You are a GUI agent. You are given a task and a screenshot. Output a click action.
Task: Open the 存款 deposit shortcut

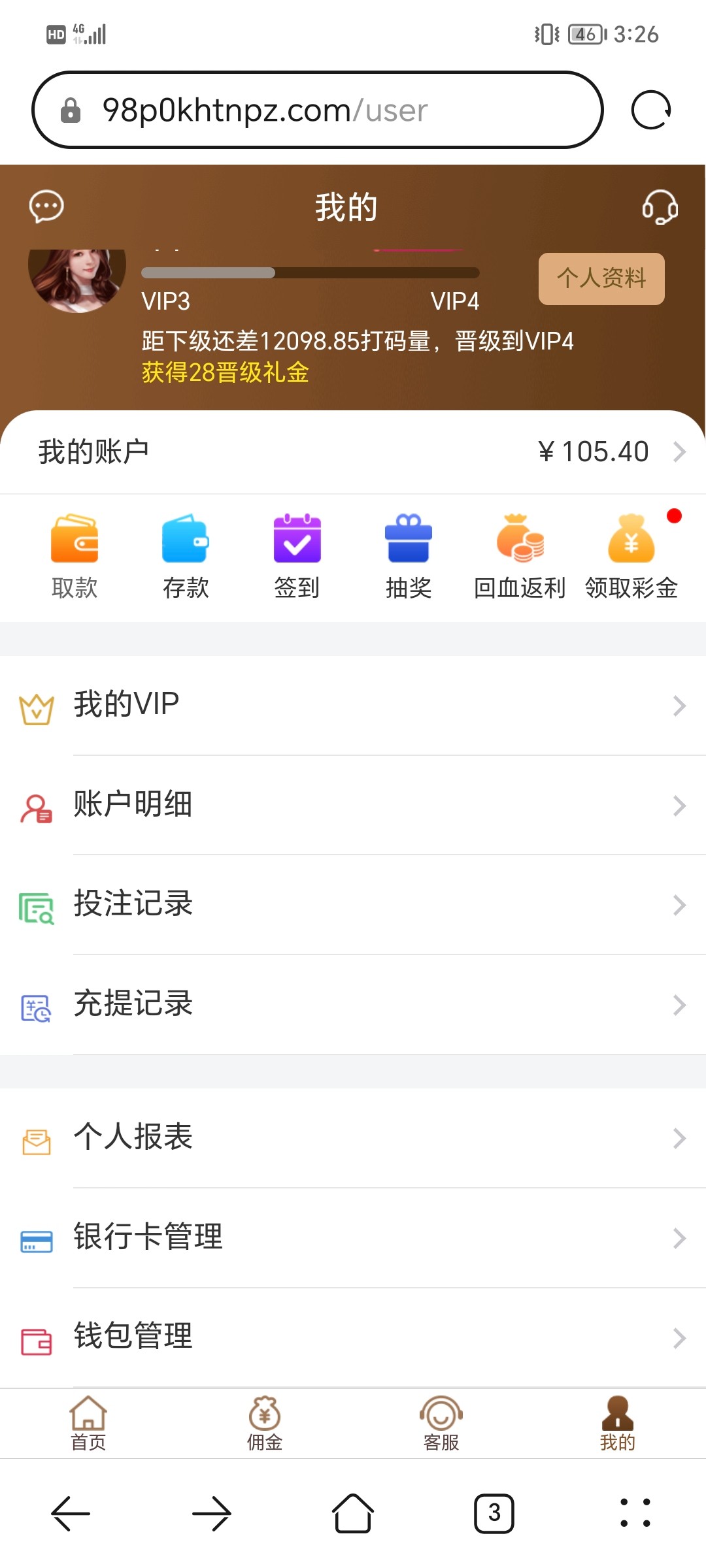[x=186, y=555]
